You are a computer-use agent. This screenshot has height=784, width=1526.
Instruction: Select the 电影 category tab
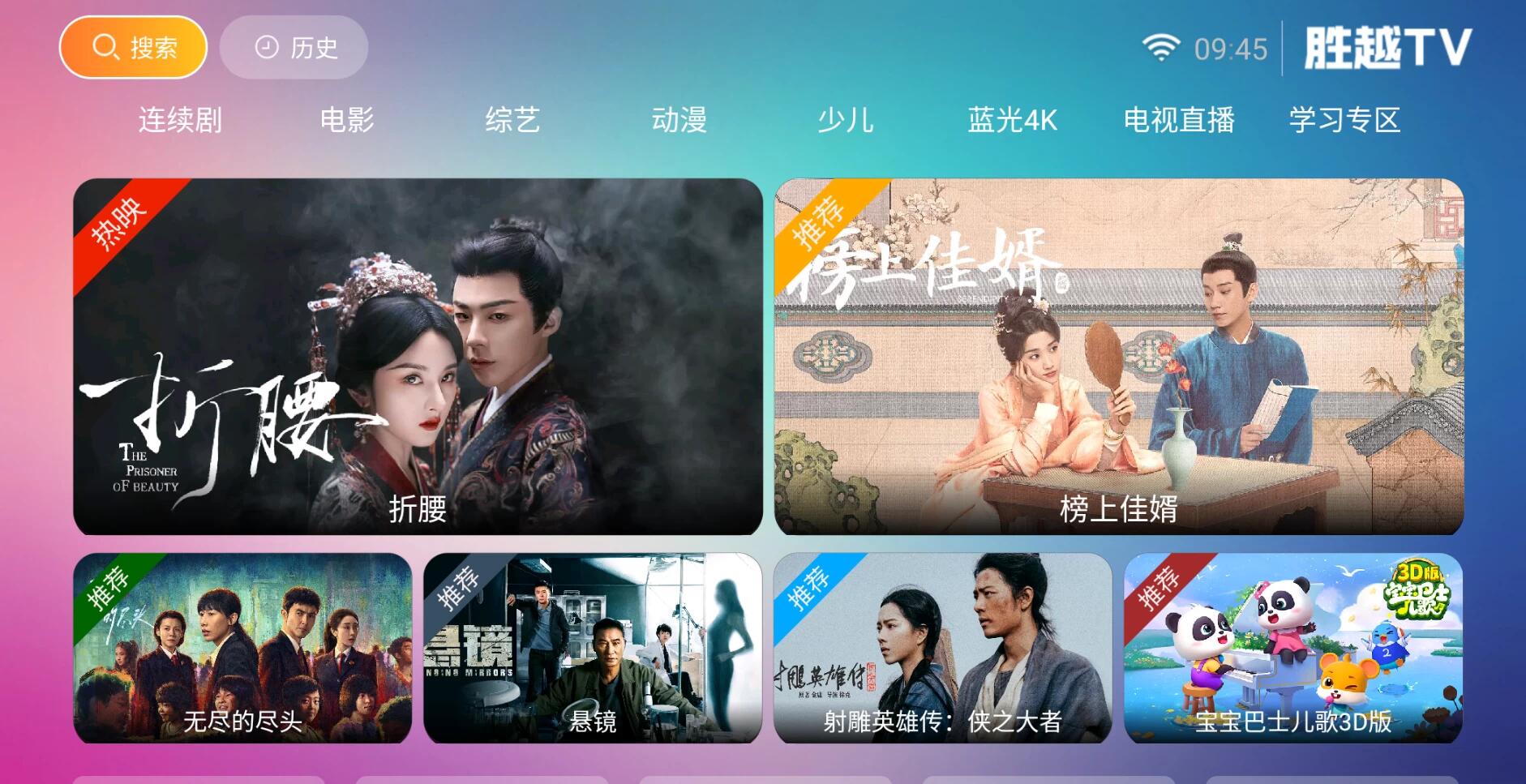(x=347, y=120)
